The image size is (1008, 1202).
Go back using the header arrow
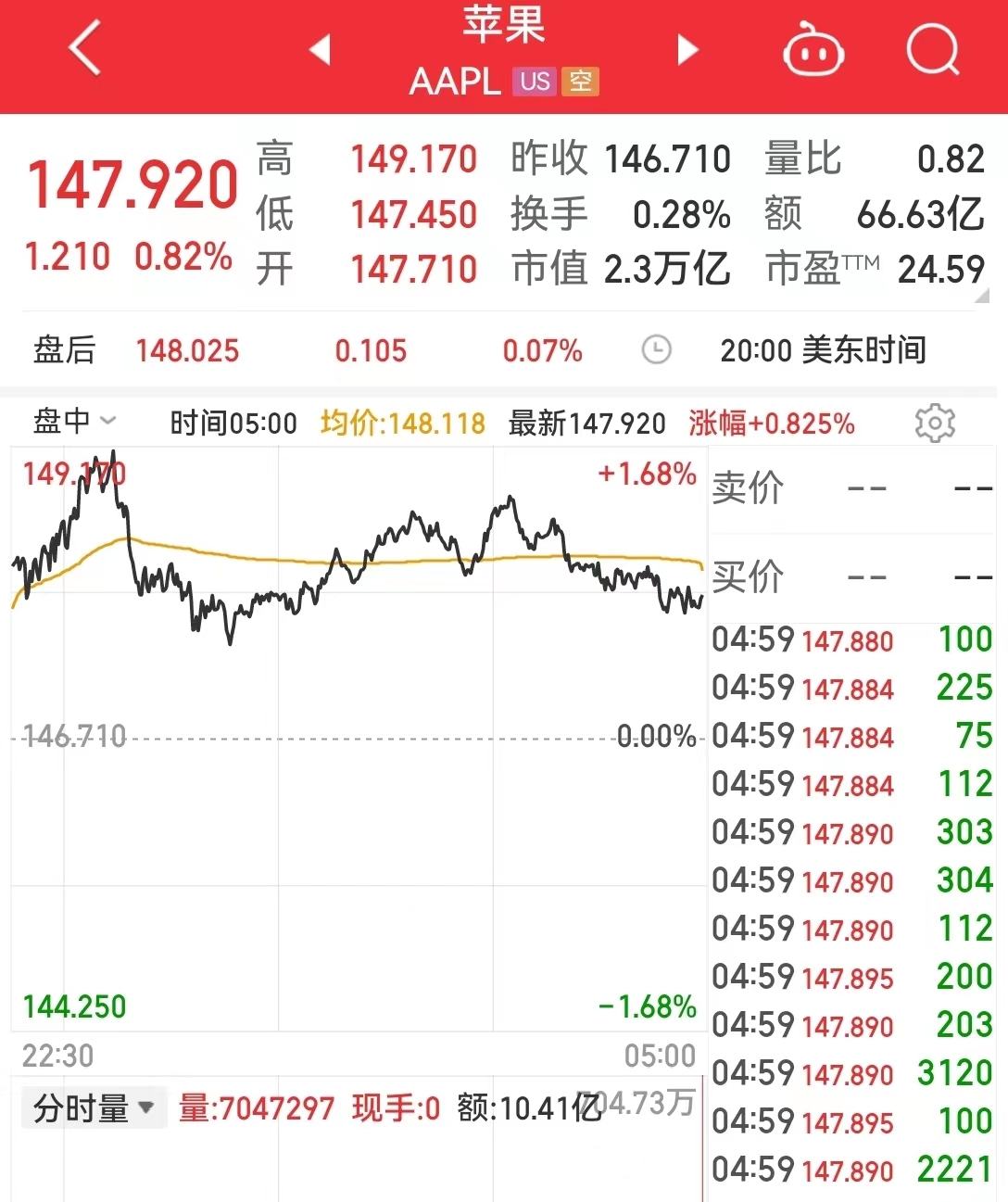85,48
